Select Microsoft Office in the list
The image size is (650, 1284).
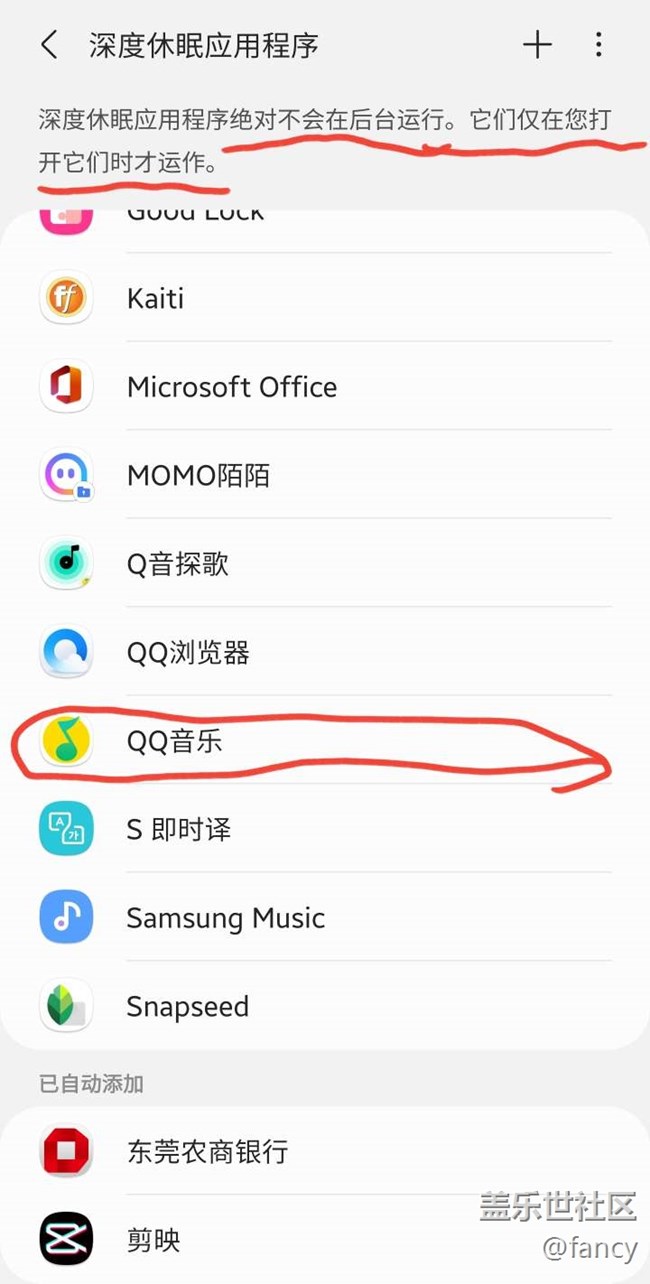point(325,387)
